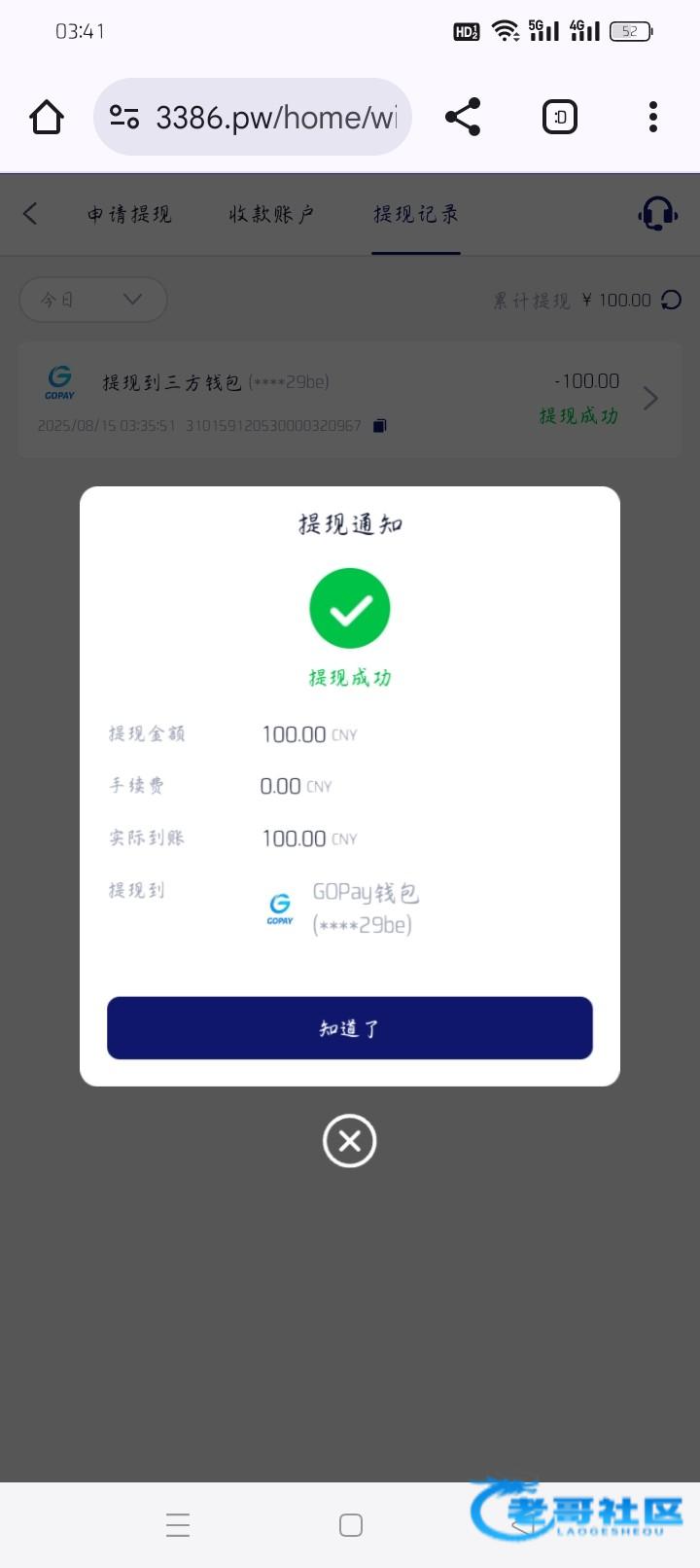This screenshot has width=700, height=1568.
Task: Open the browser overflow menu
Action: (x=652, y=118)
